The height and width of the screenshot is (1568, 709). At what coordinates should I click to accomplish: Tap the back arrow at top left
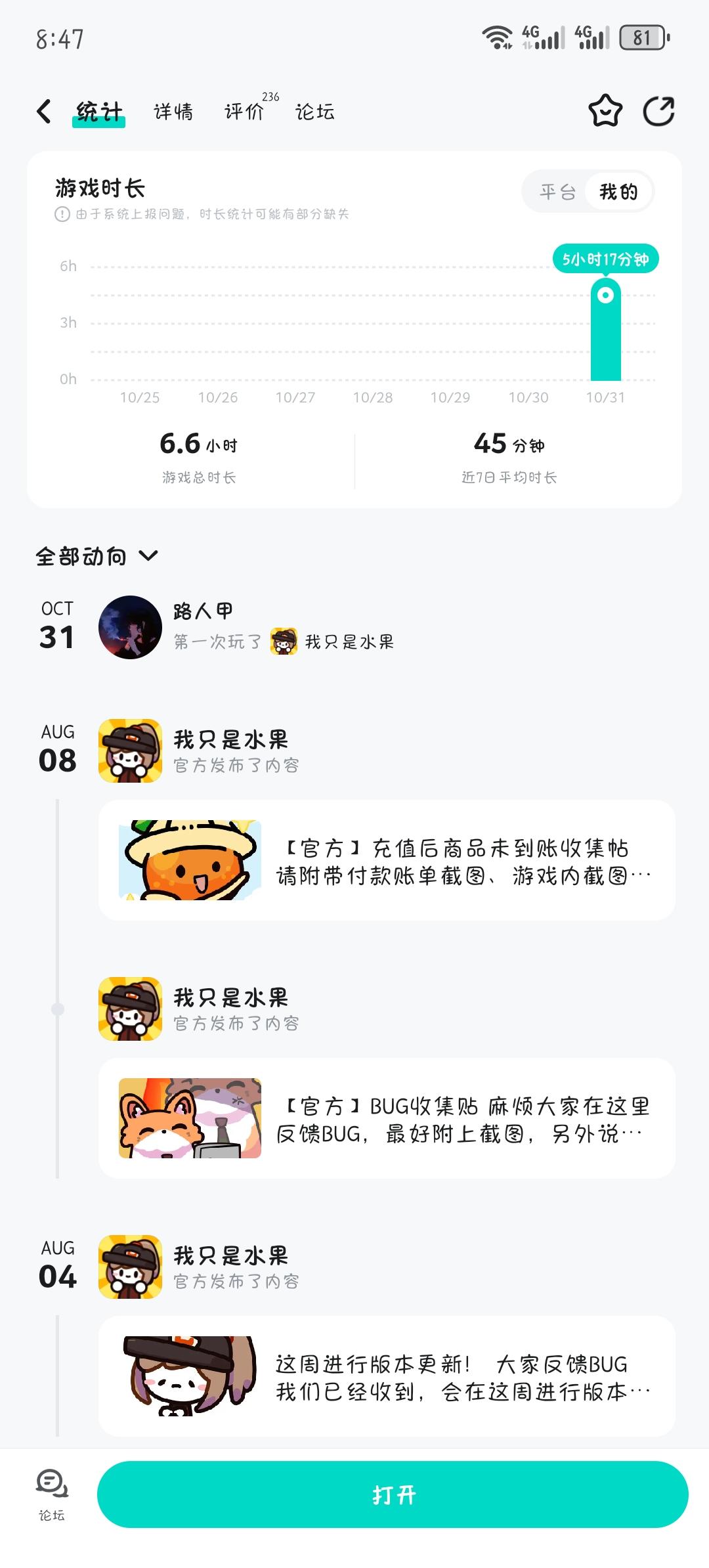point(44,112)
